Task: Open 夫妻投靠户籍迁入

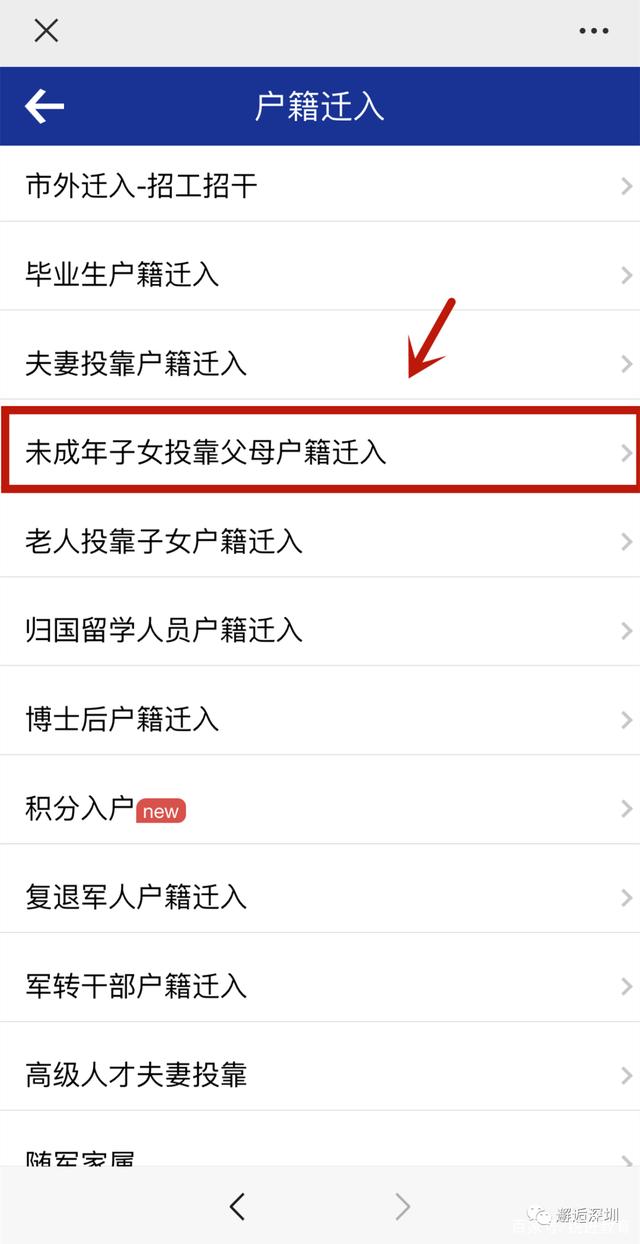Action: pos(320,362)
